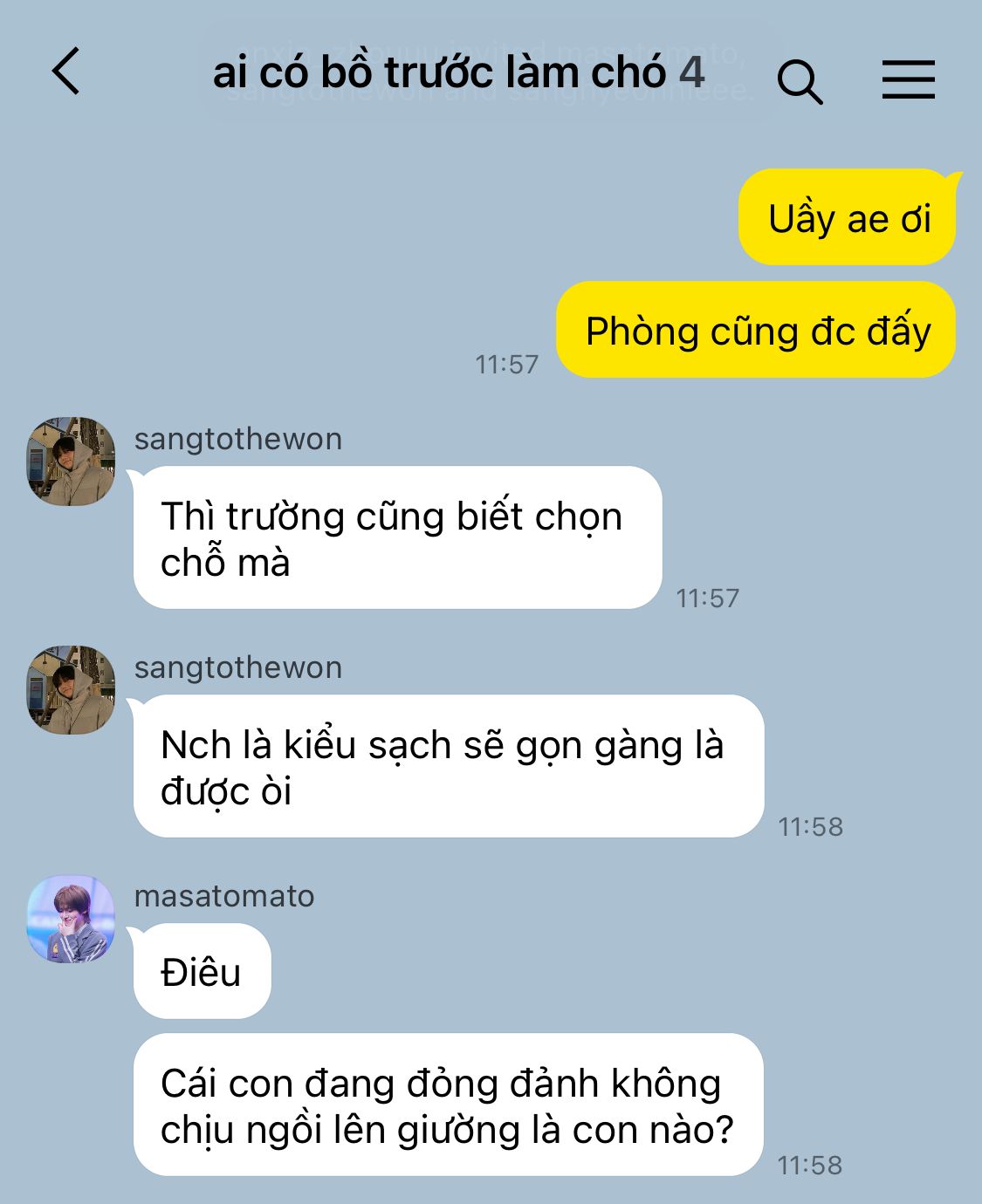
Task: Open sangtothewon's avatar beside 'Nch là kiểu' message
Action: point(71,690)
